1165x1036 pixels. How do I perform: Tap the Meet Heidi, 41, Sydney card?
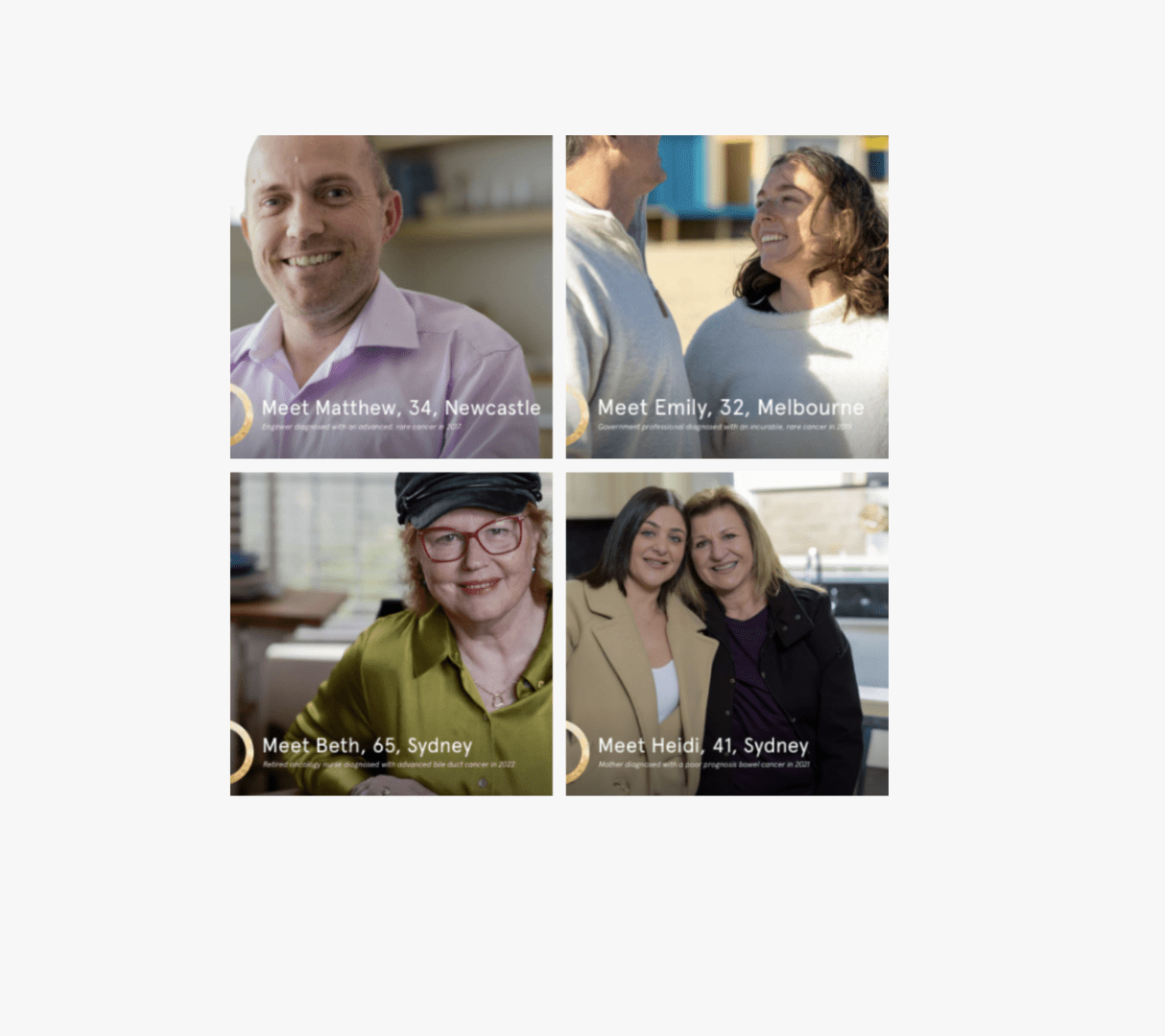coord(726,633)
